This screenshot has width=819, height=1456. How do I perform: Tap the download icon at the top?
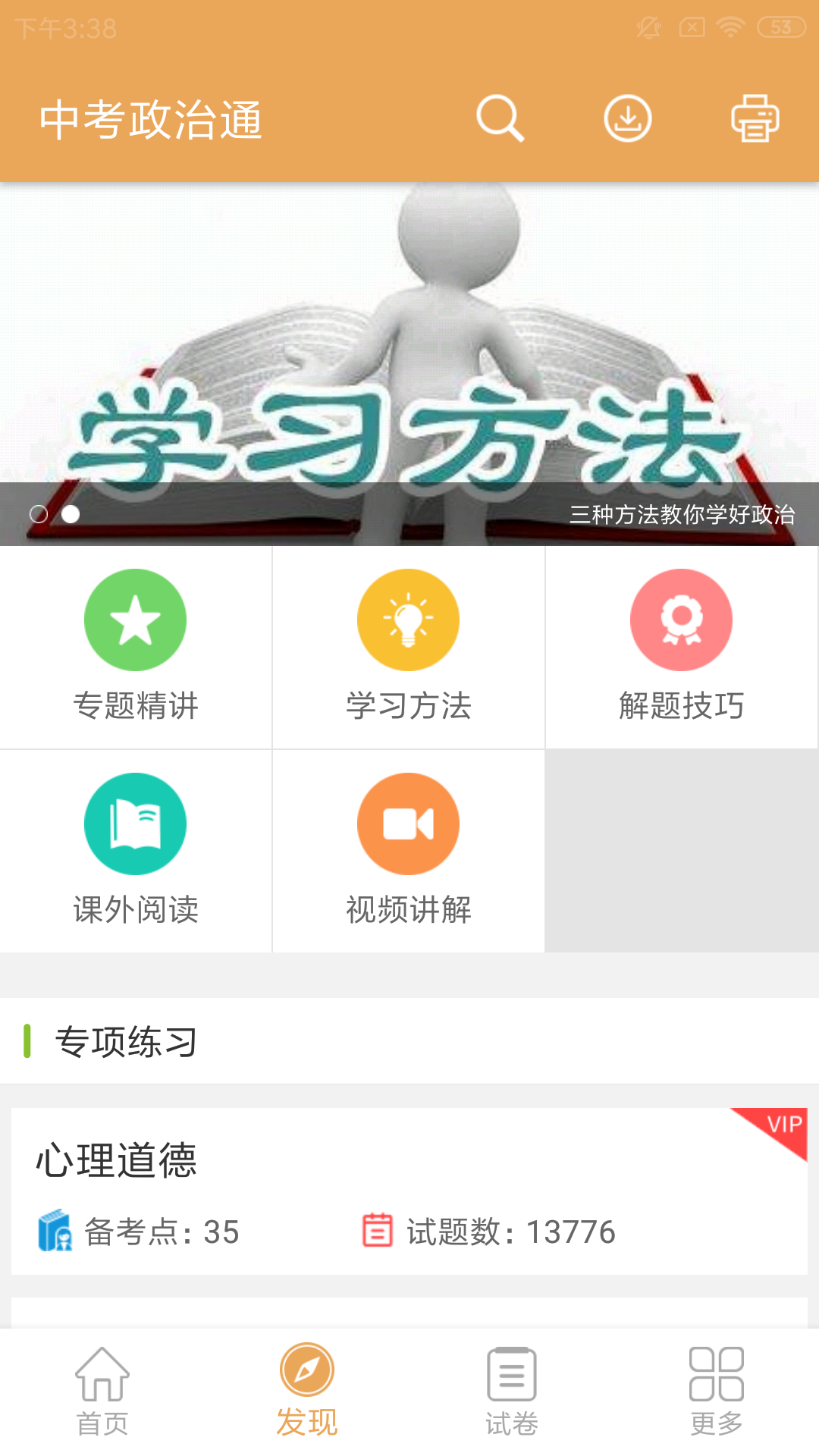[x=627, y=119]
